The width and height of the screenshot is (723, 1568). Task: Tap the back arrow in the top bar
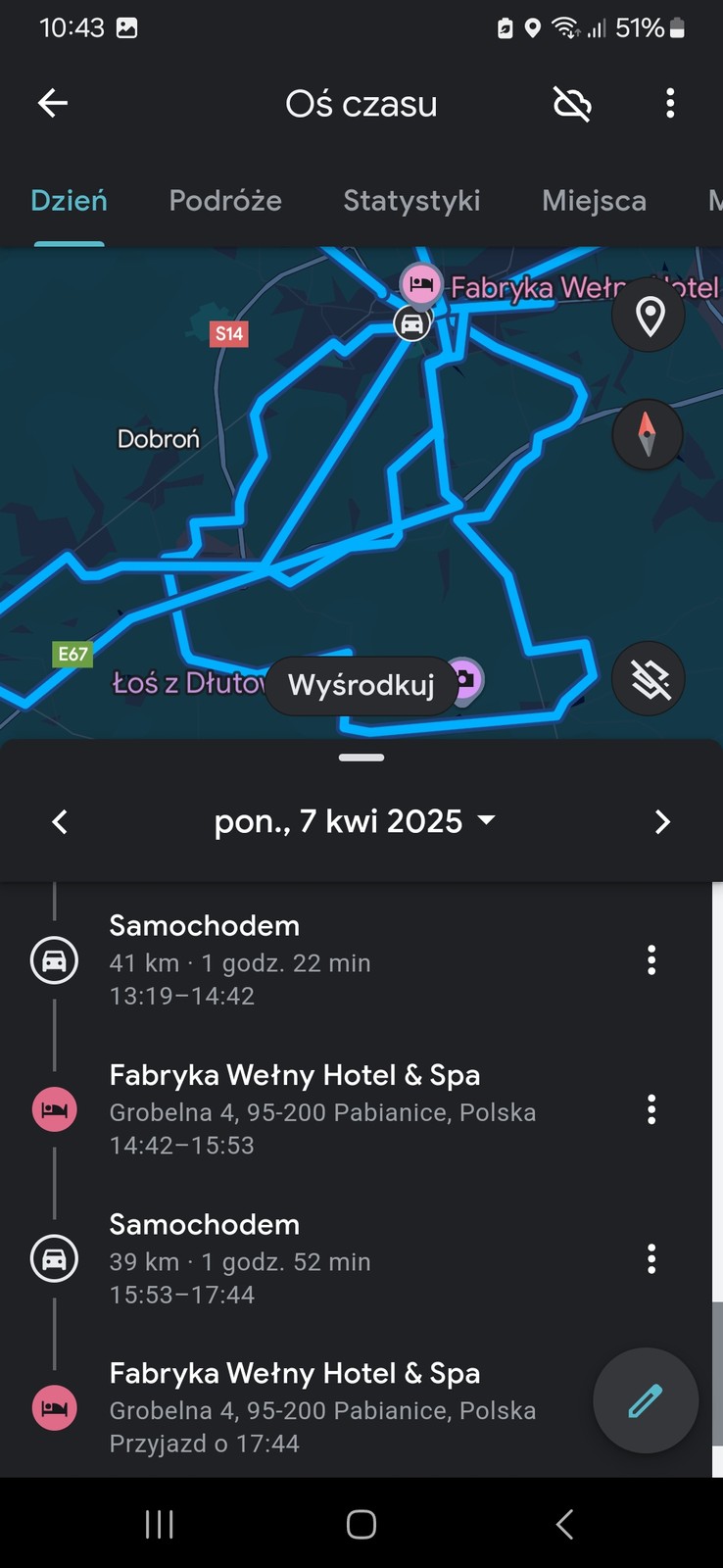coord(51,103)
